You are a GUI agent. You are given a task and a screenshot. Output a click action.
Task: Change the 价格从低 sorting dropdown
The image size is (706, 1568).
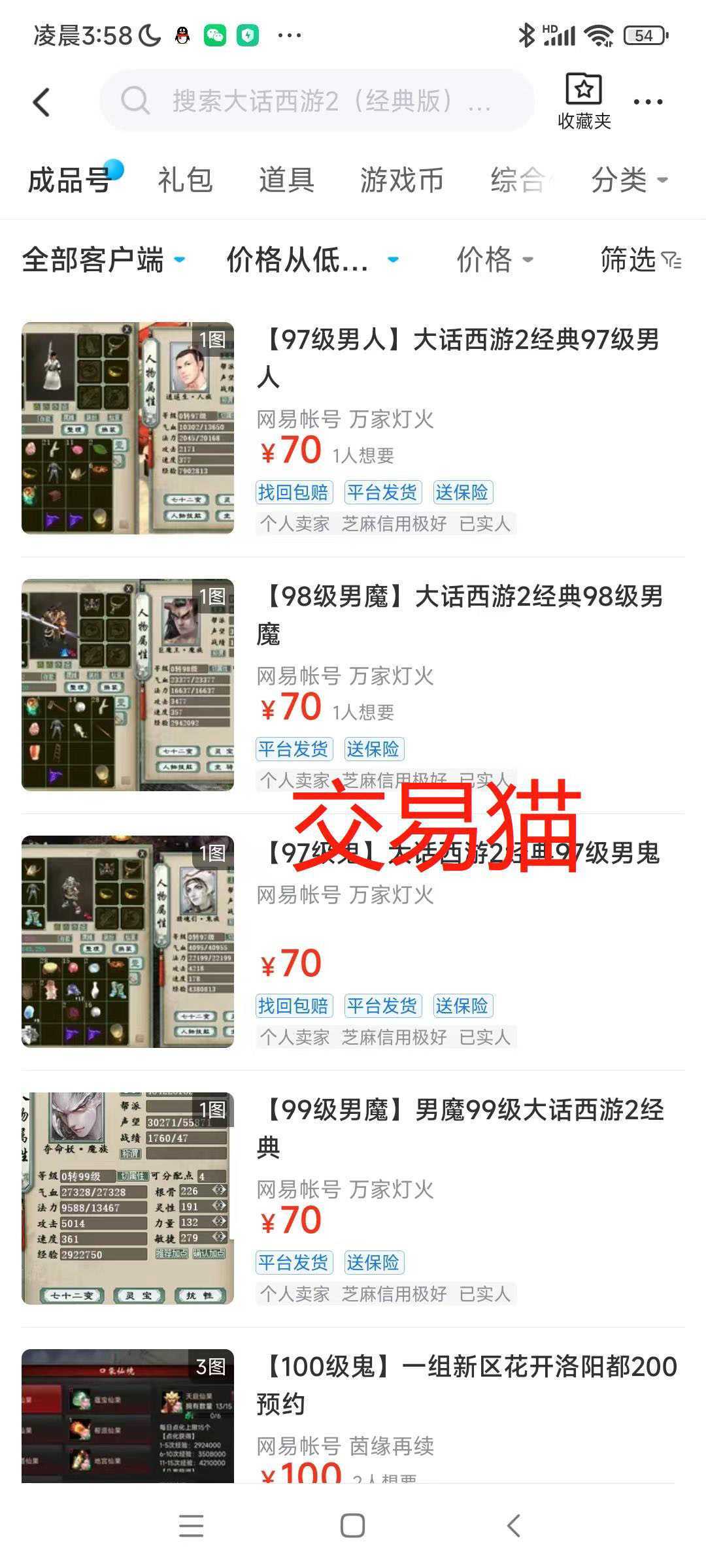tap(312, 260)
